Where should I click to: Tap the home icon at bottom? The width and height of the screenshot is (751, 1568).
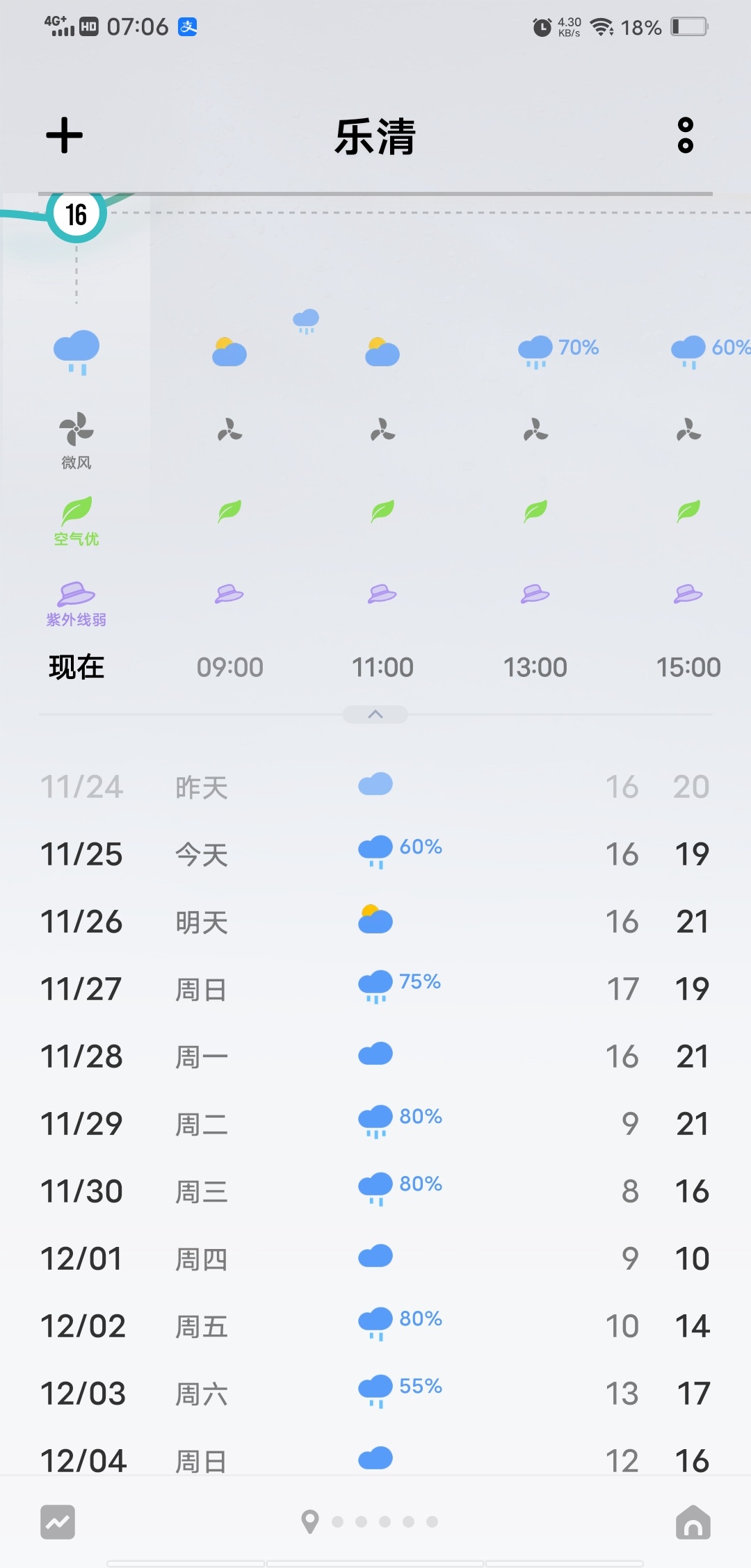(693, 1522)
